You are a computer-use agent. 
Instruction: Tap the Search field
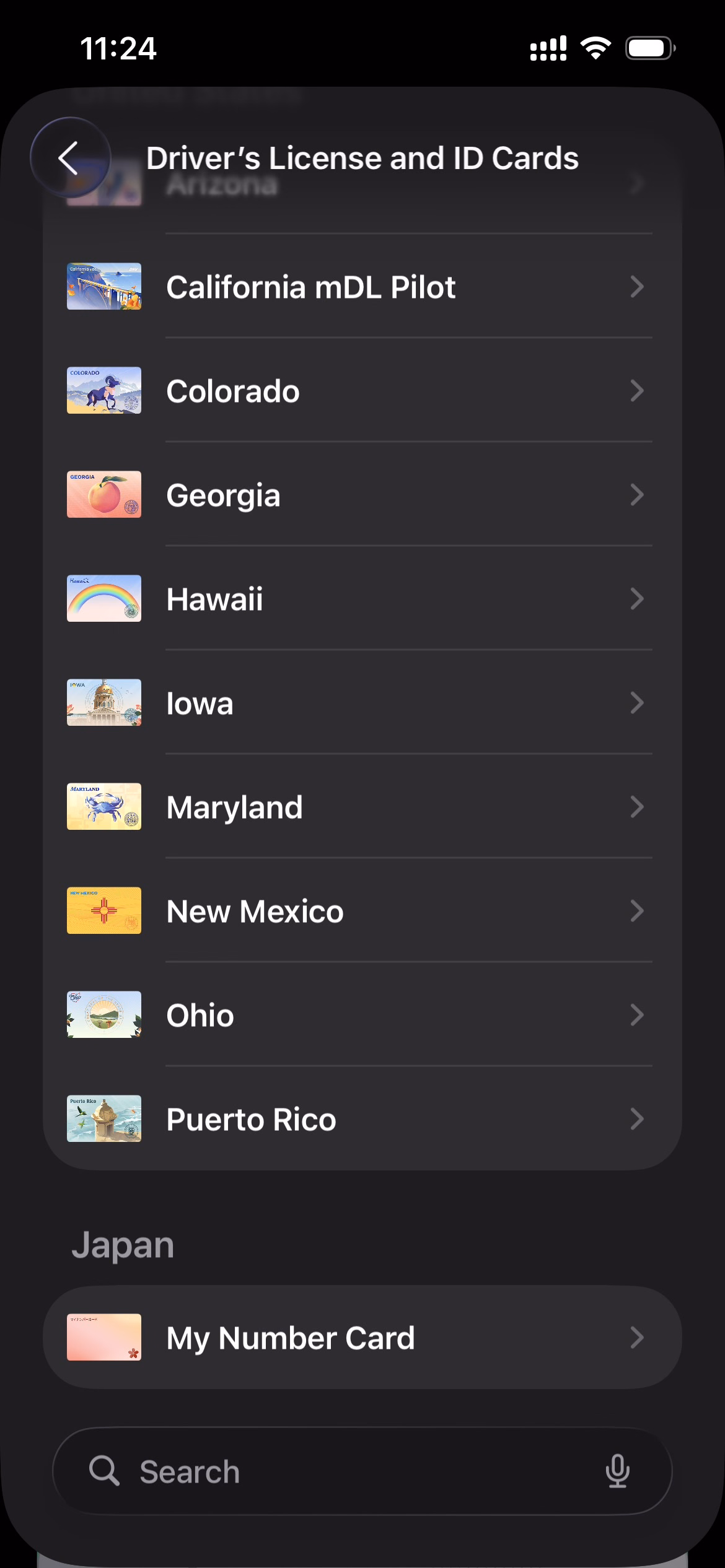click(362, 1471)
